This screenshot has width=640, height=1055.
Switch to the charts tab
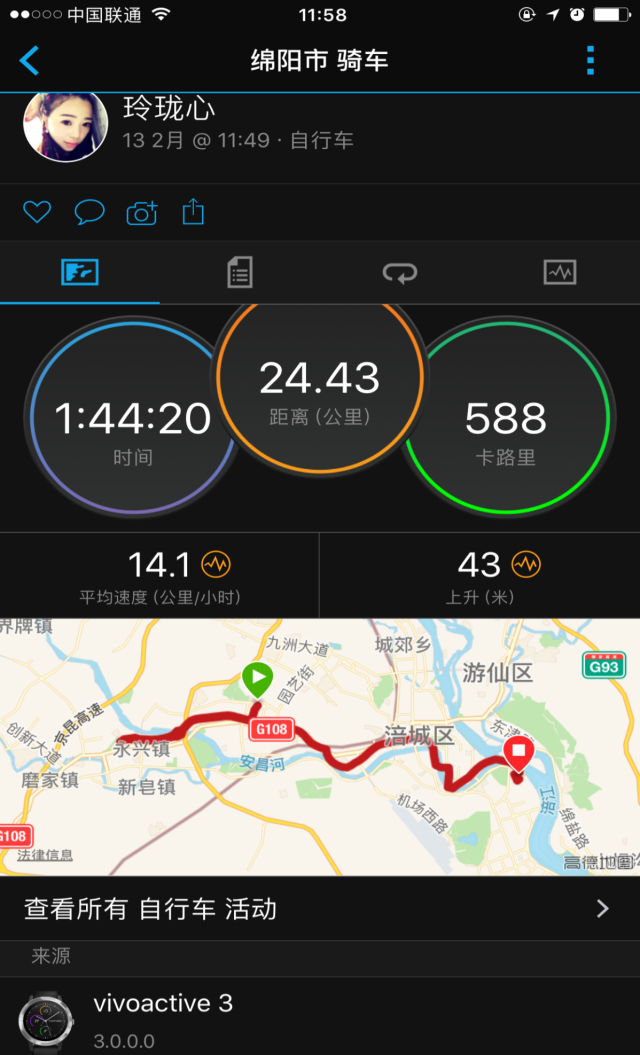[x=559, y=272]
